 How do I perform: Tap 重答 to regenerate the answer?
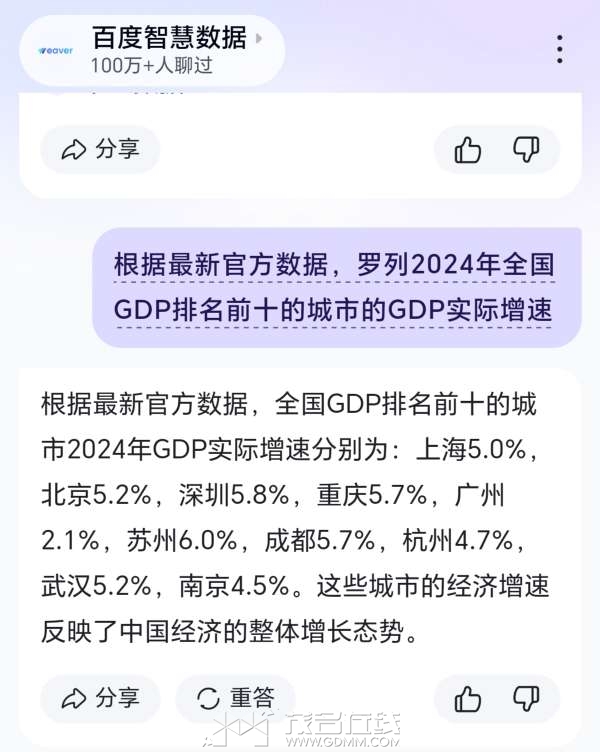pyautogui.click(x=236, y=697)
